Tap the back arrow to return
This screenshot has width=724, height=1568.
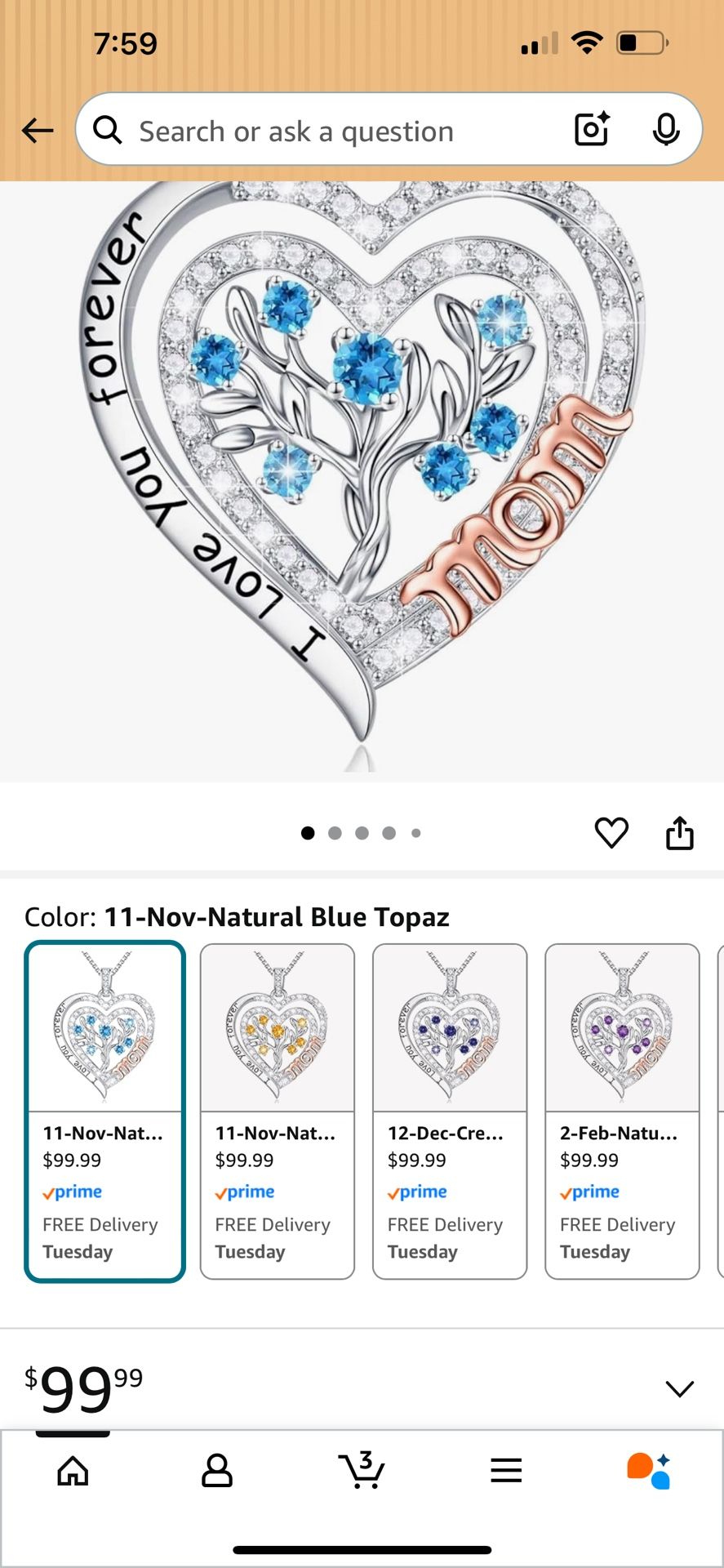pos(38,130)
